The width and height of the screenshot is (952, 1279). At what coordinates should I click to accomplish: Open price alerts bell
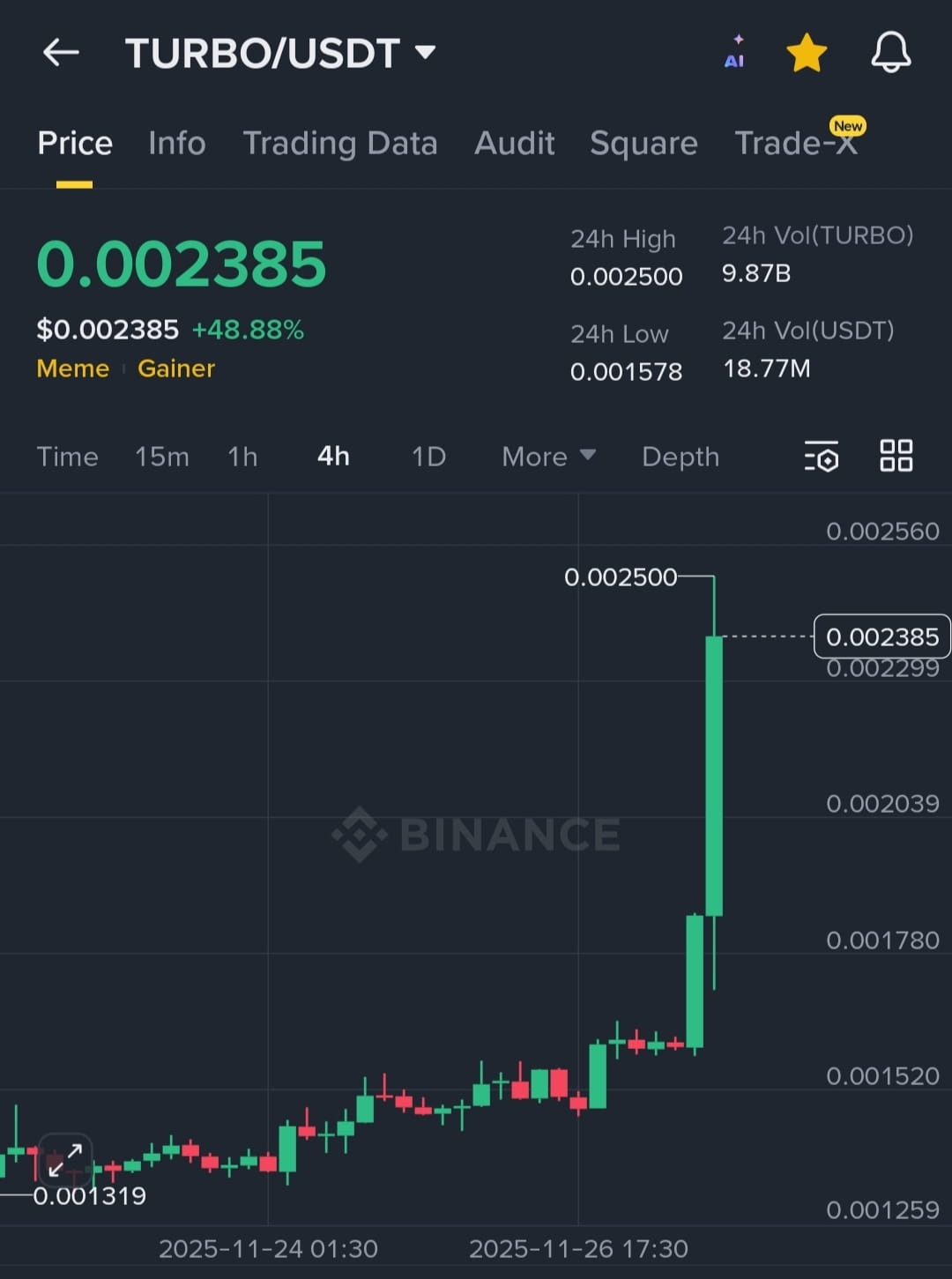(890, 53)
